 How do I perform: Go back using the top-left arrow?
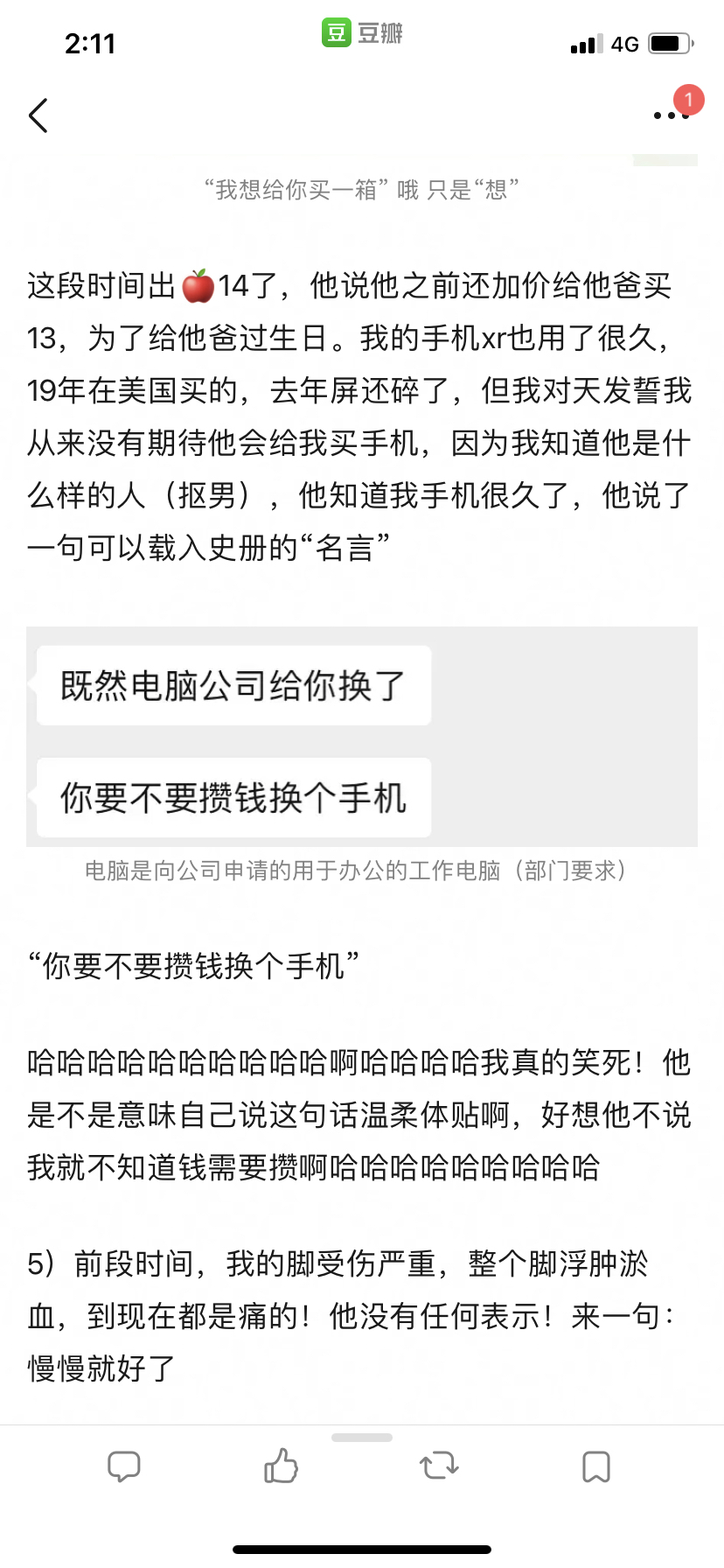38,115
